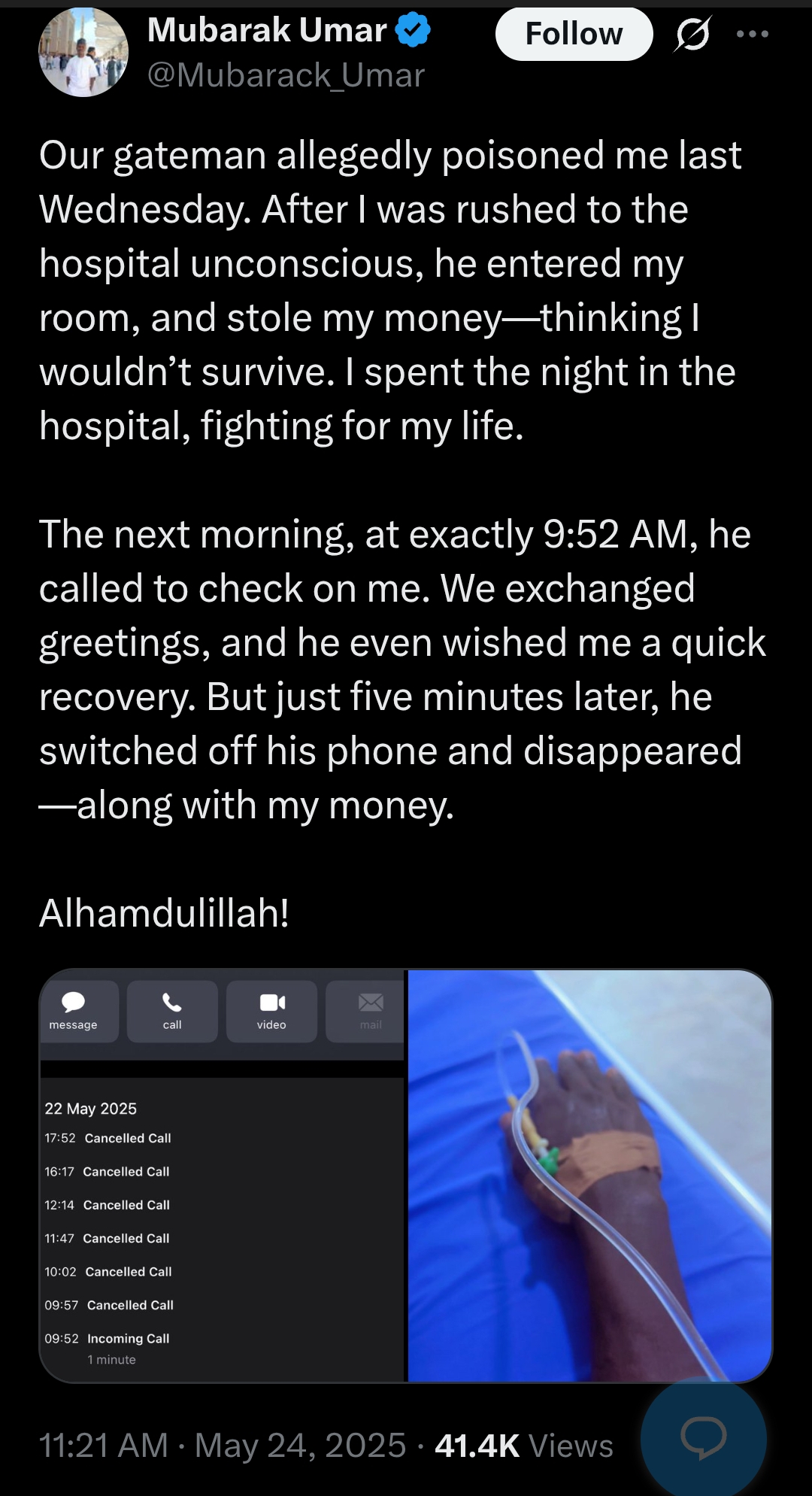Open the Grok explain icon
The width and height of the screenshot is (812, 1496).
[692, 35]
